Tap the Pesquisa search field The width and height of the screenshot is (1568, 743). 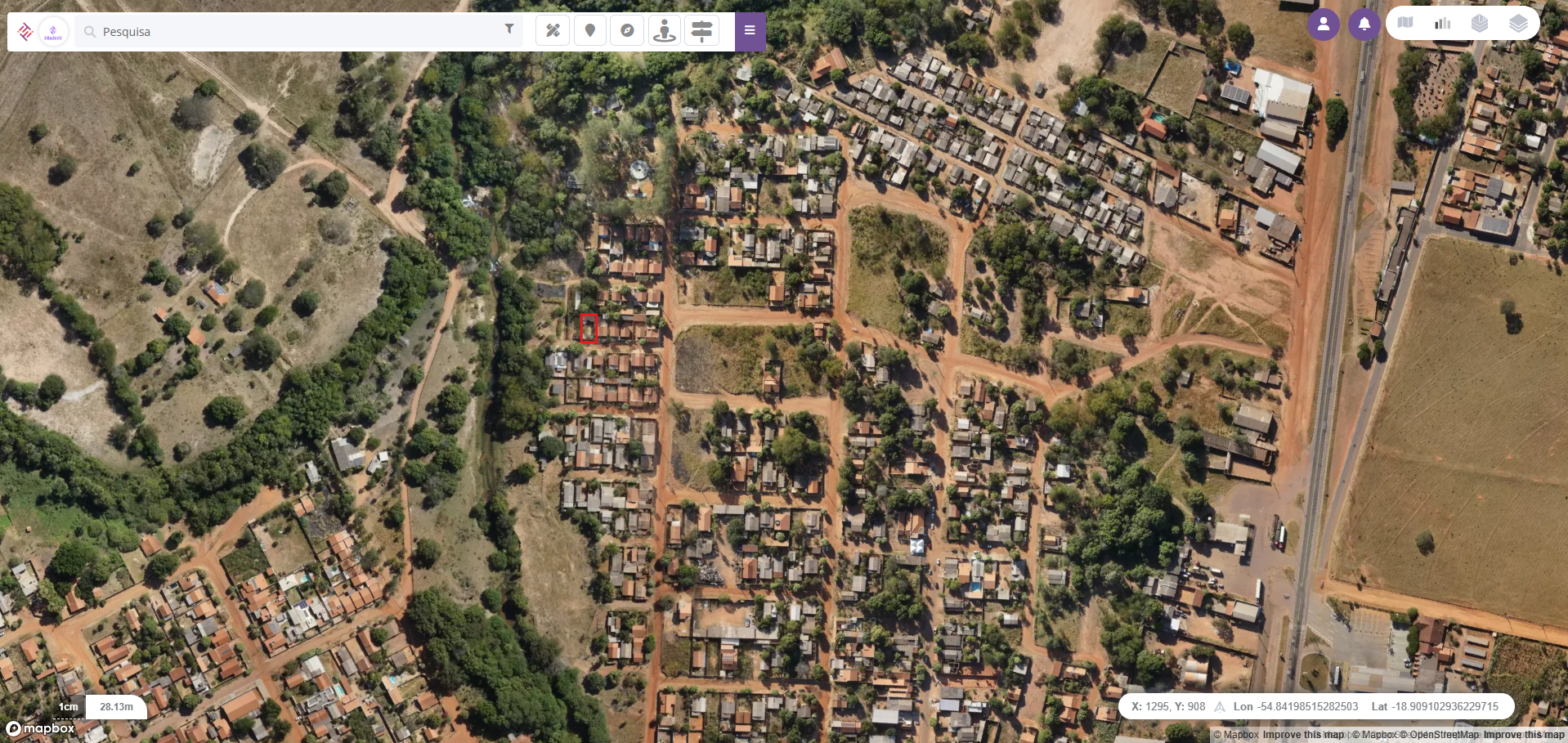(x=294, y=32)
